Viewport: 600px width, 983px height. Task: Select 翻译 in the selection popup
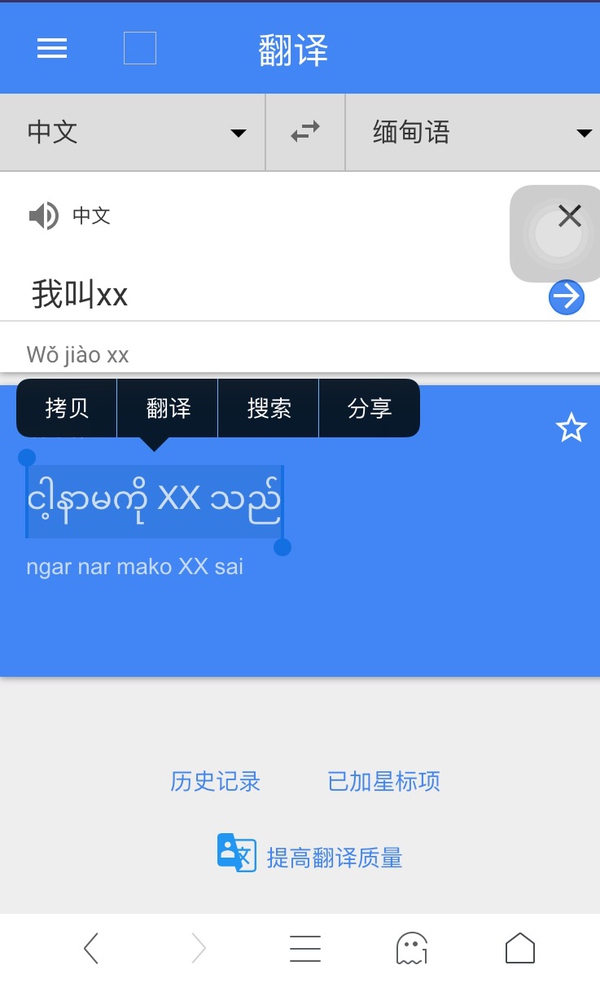[168, 408]
